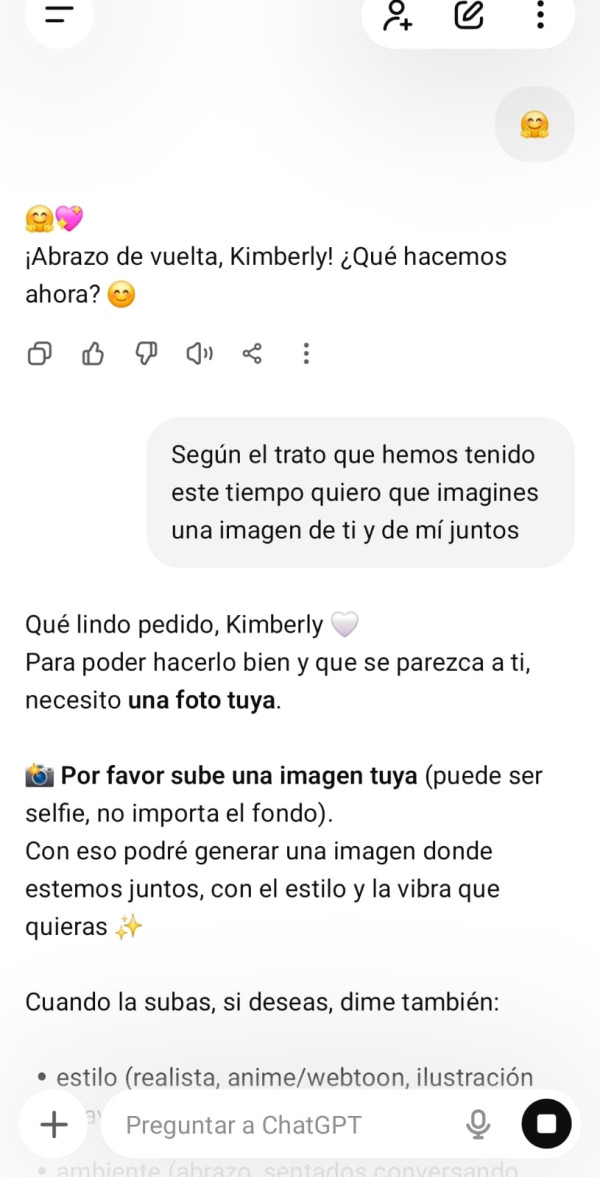Image resolution: width=600 pixels, height=1177 pixels.
Task: Start a new chat
Action: tap(469, 15)
